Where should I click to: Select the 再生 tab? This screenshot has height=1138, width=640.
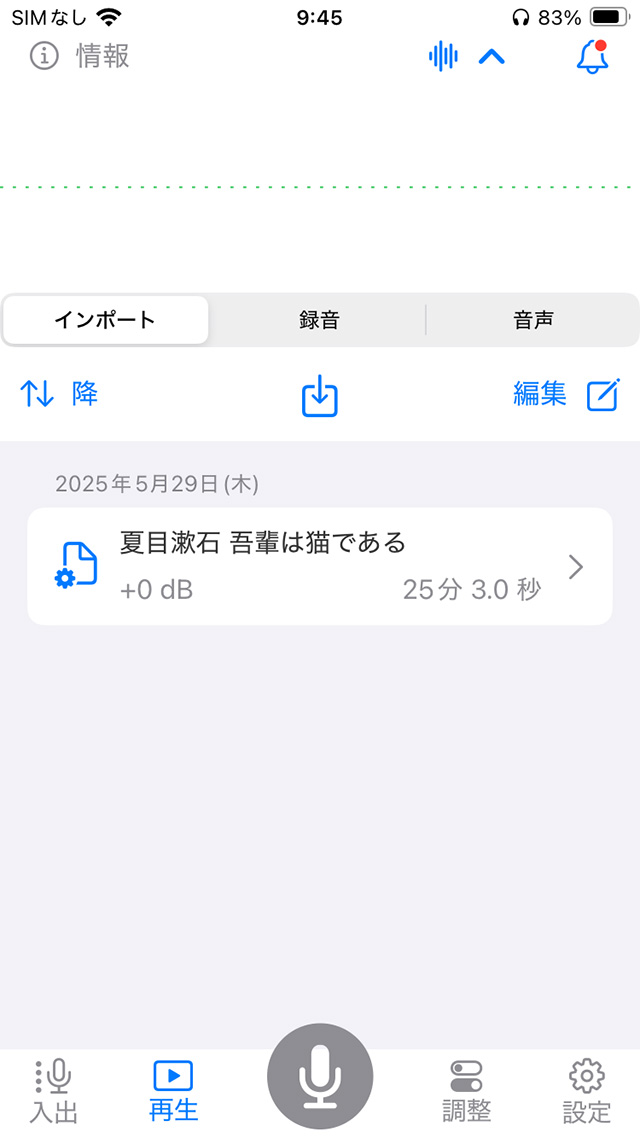click(173, 1092)
